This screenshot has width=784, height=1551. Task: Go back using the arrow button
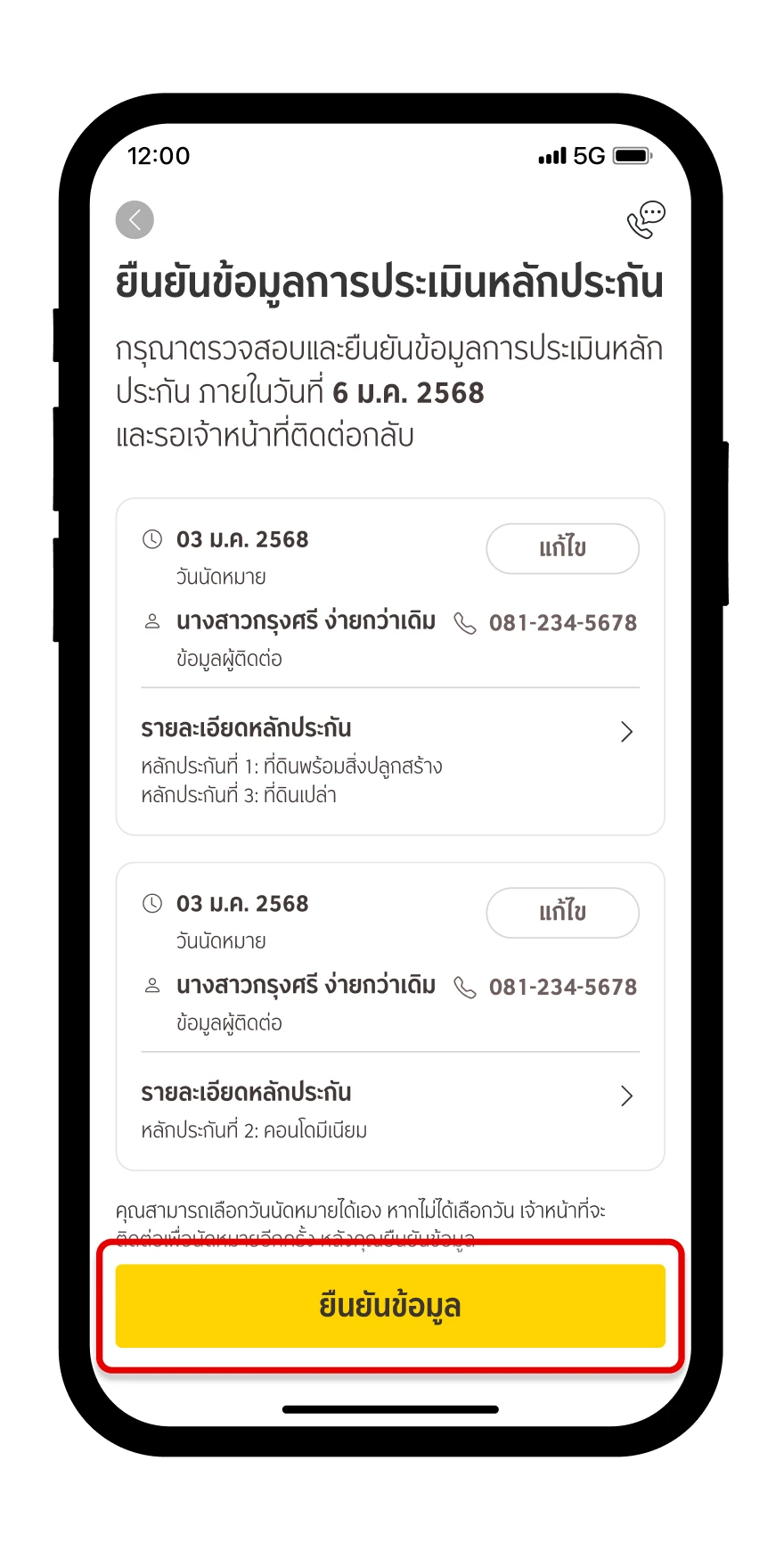point(135,220)
